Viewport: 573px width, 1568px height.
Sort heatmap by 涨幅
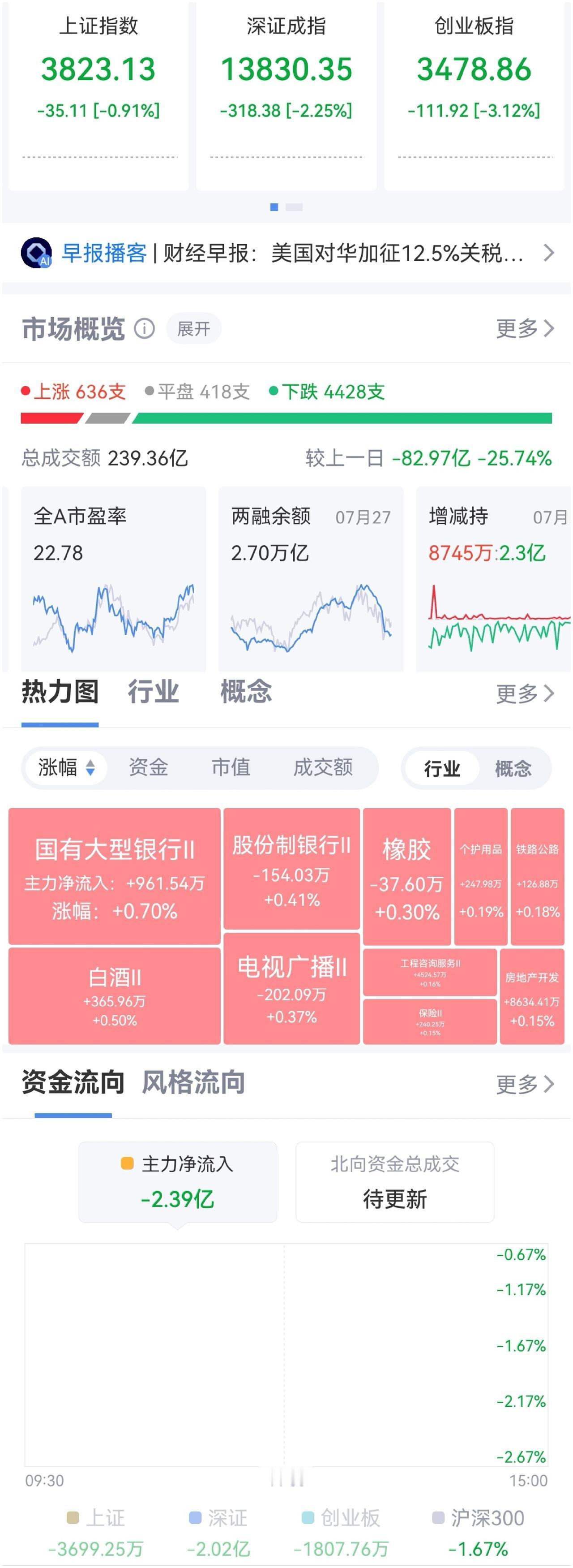66,767
